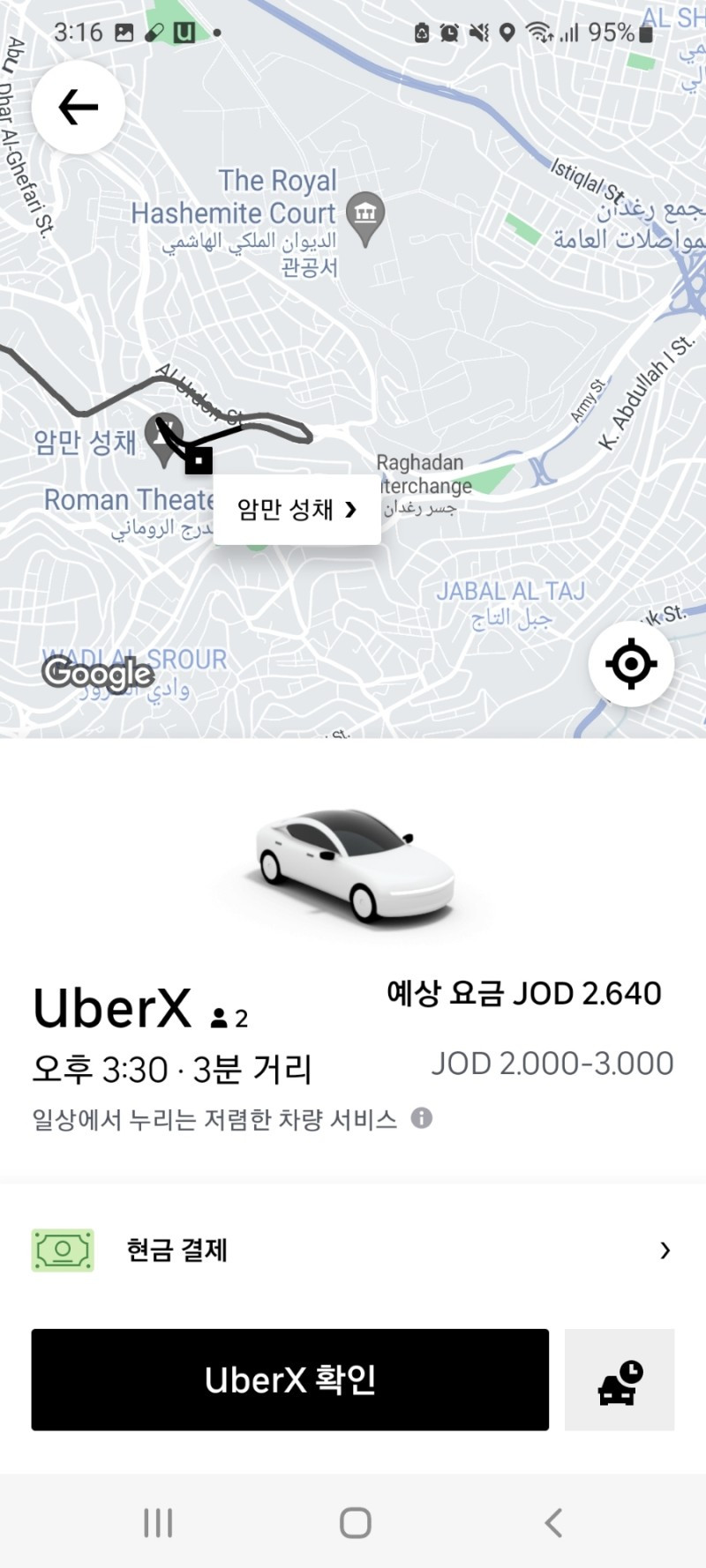Schedule a ride with the car clock button
706x1568 pixels.
620,1379
